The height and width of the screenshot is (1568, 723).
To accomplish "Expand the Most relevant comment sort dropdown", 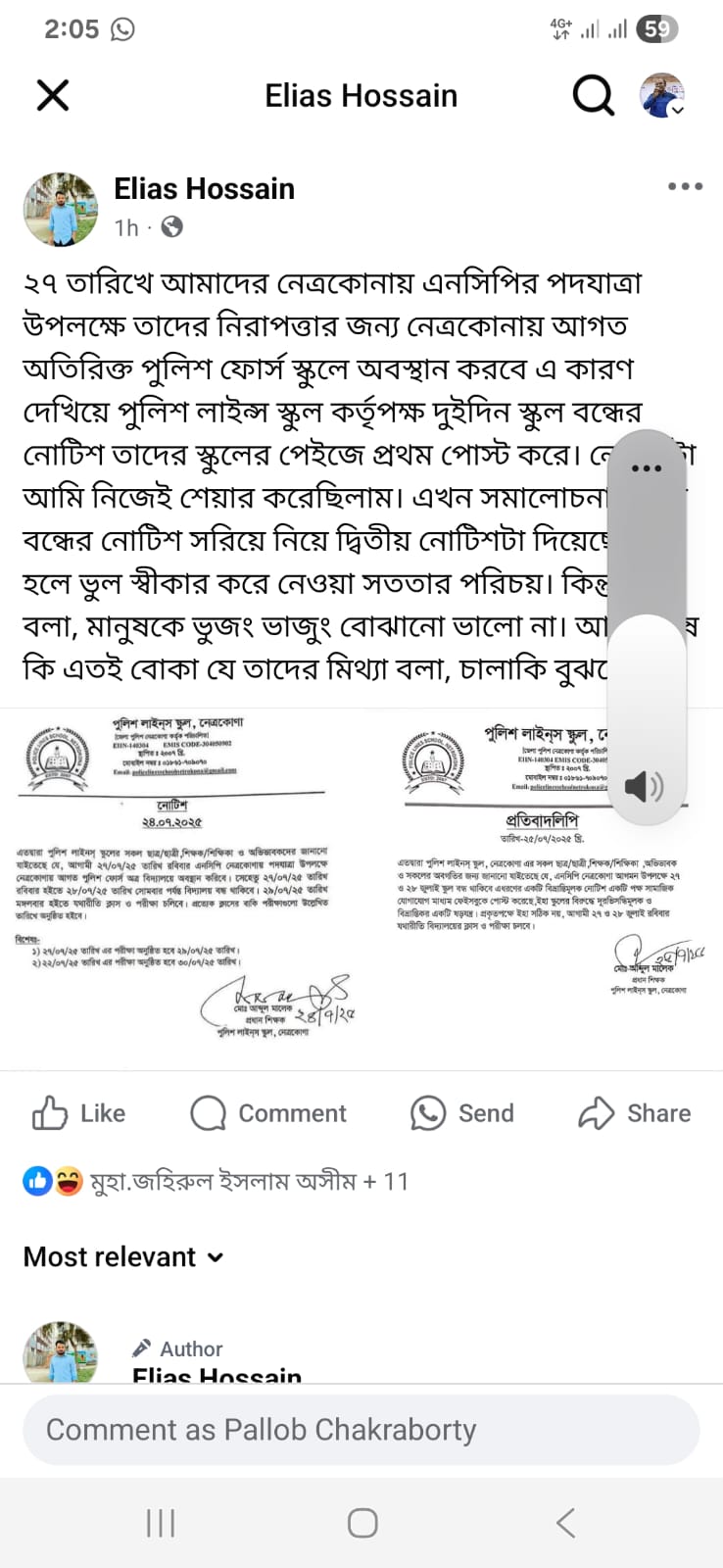I will tap(123, 1257).
